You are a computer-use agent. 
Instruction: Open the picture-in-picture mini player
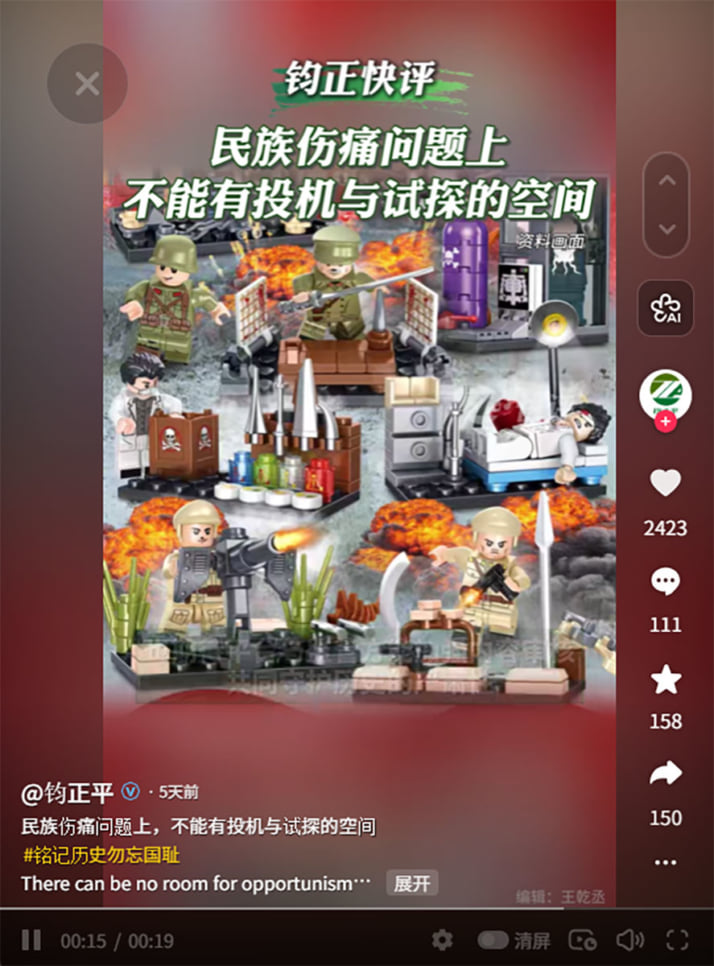coord(582,940)
